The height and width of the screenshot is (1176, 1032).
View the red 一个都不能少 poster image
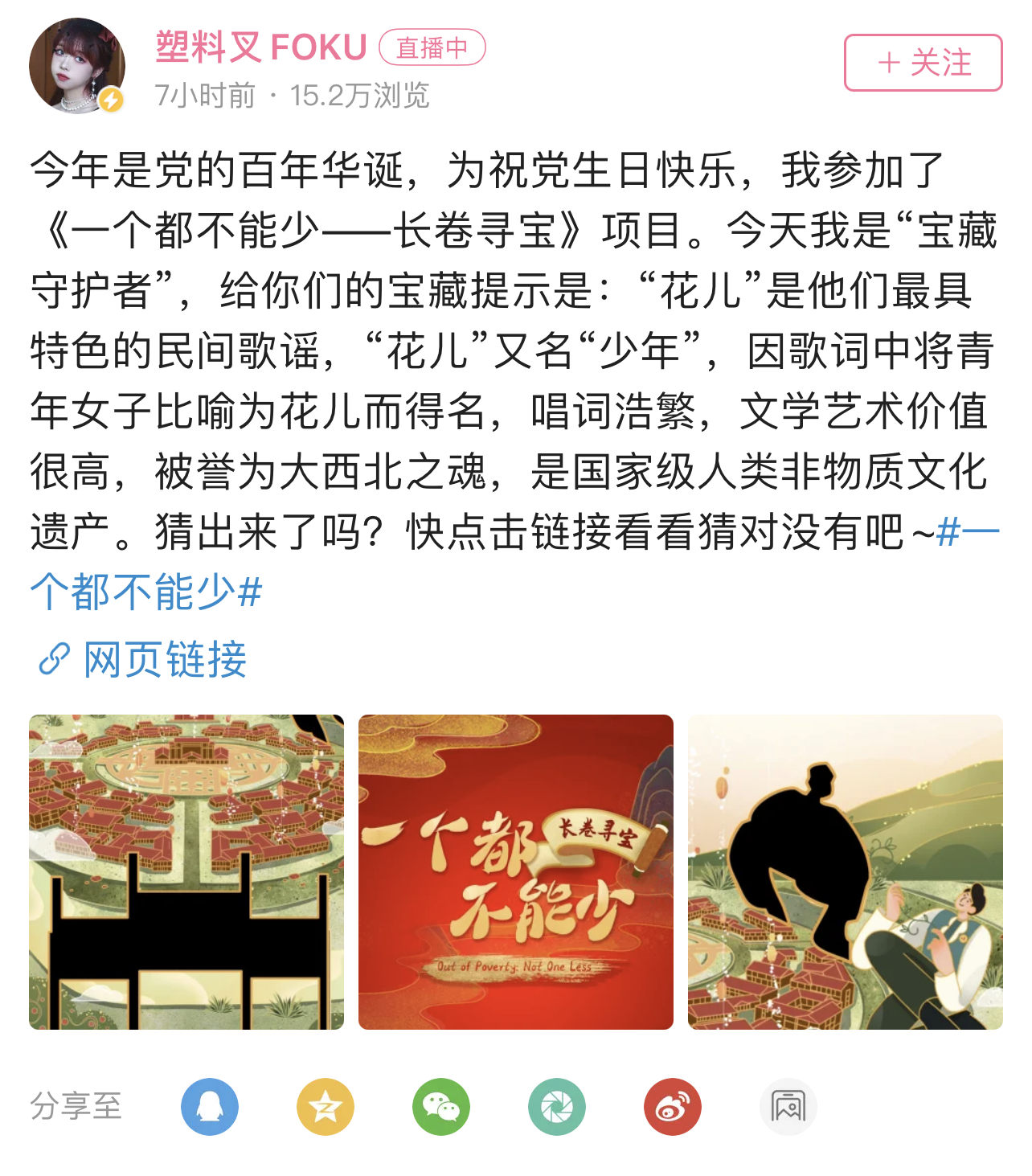[515, 871]
